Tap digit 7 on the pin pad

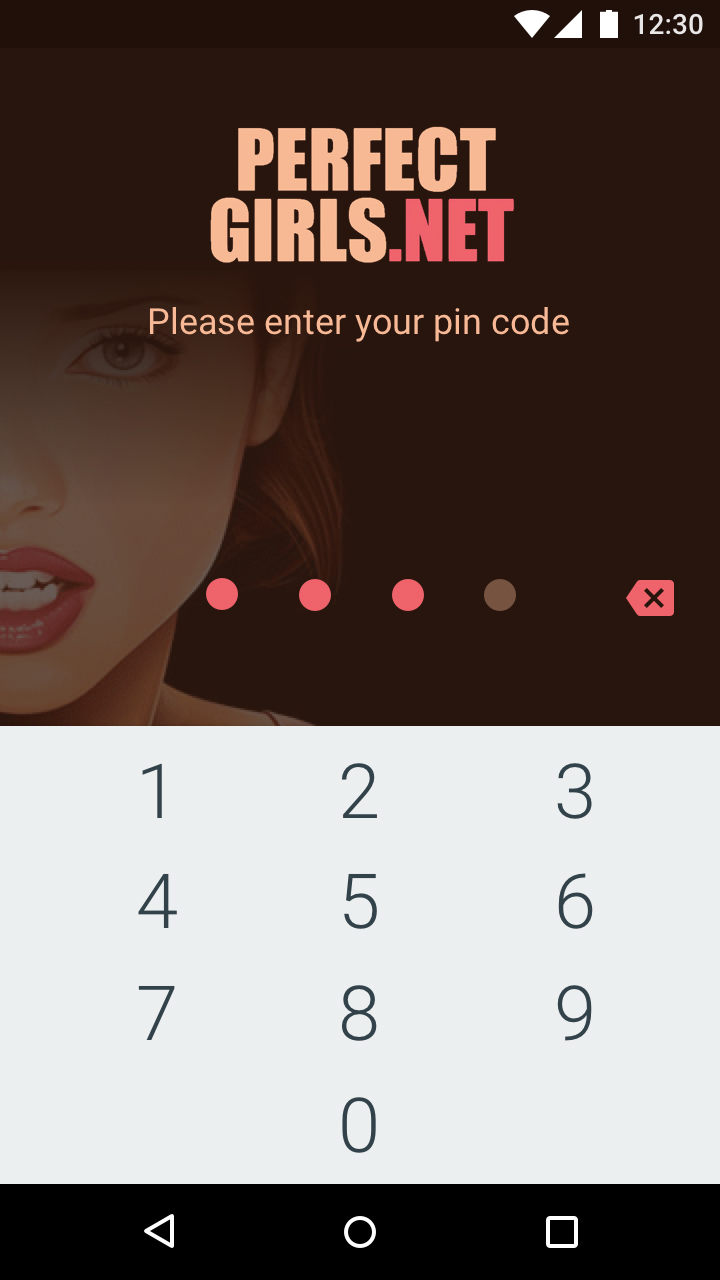tap(157, 1013)
